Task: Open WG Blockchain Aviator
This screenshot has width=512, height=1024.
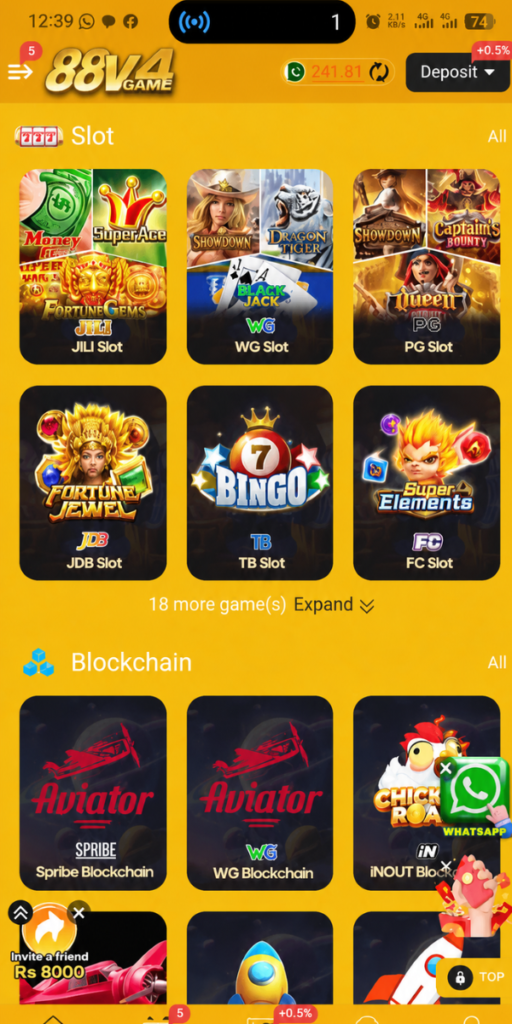Action: [x=260, y=793]
